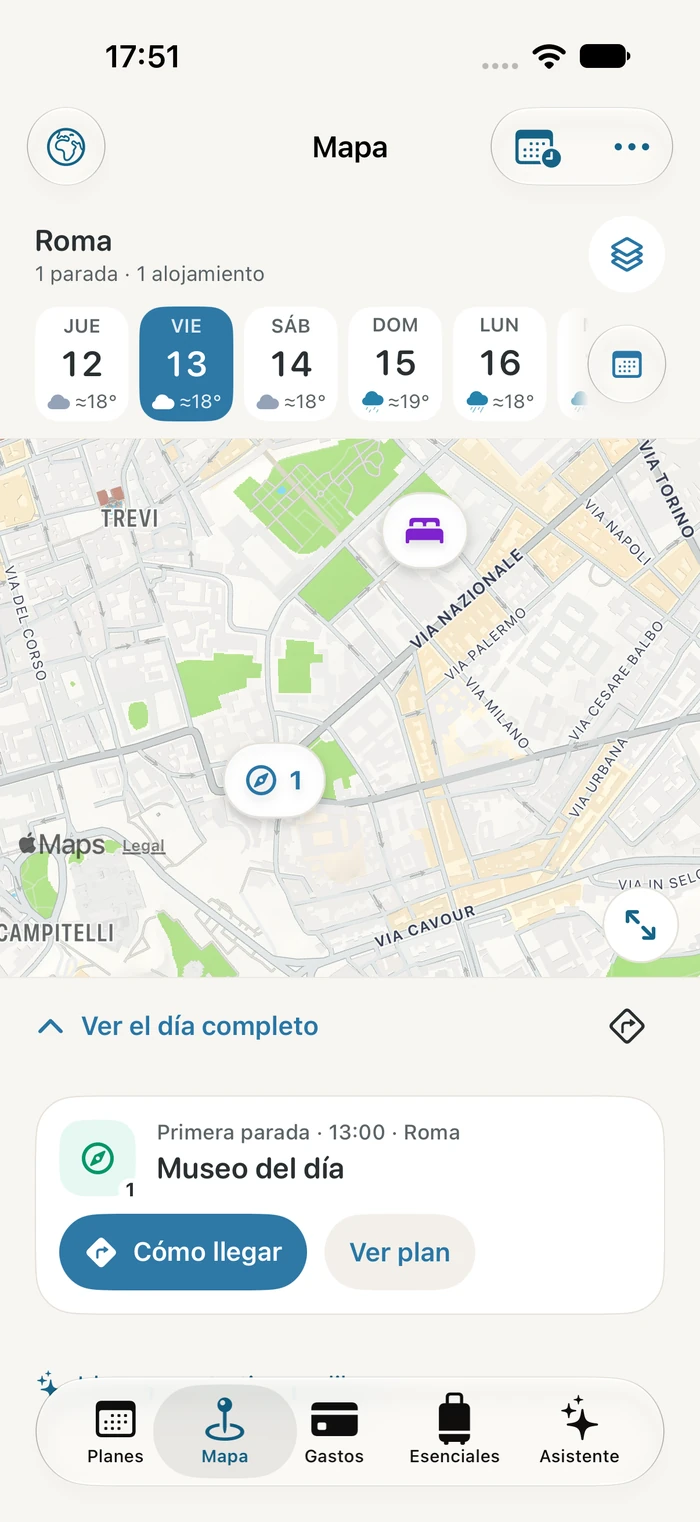Viewport: 700px width, 1522px height.
Task: Open the calendar-clock schedule icon
Action: coord(537,148)
